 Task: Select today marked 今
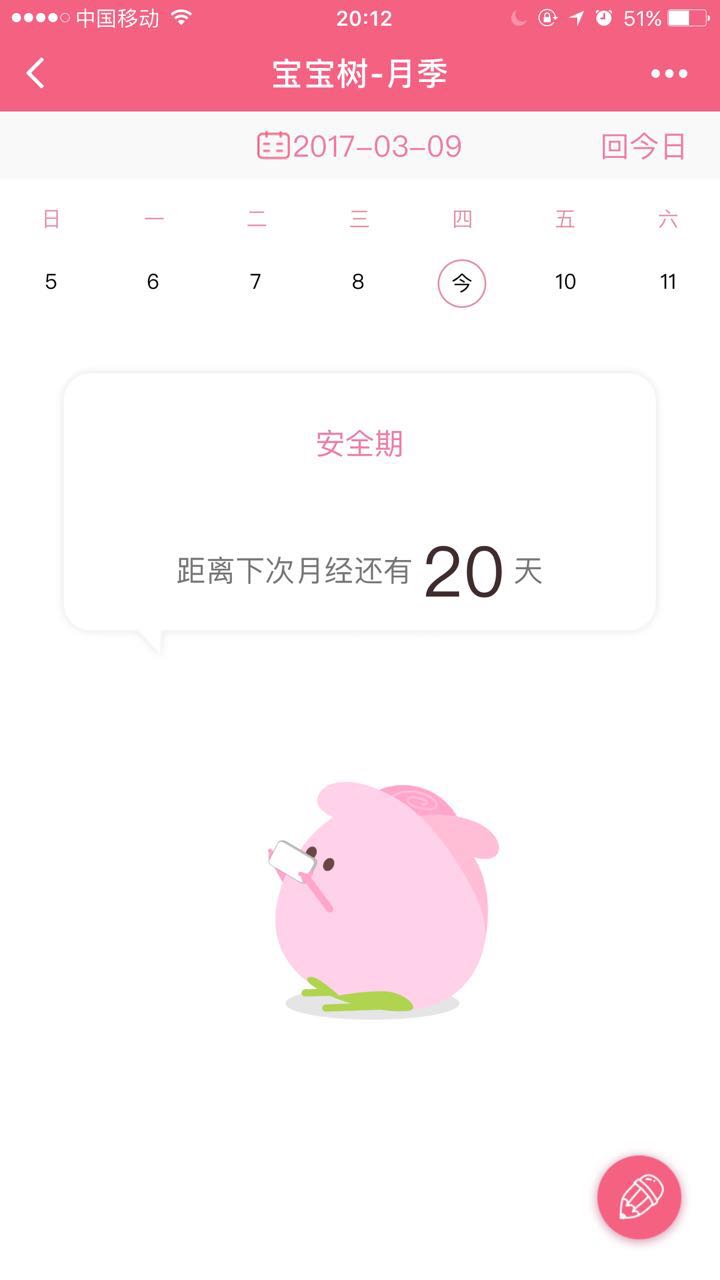click(462, 283)
